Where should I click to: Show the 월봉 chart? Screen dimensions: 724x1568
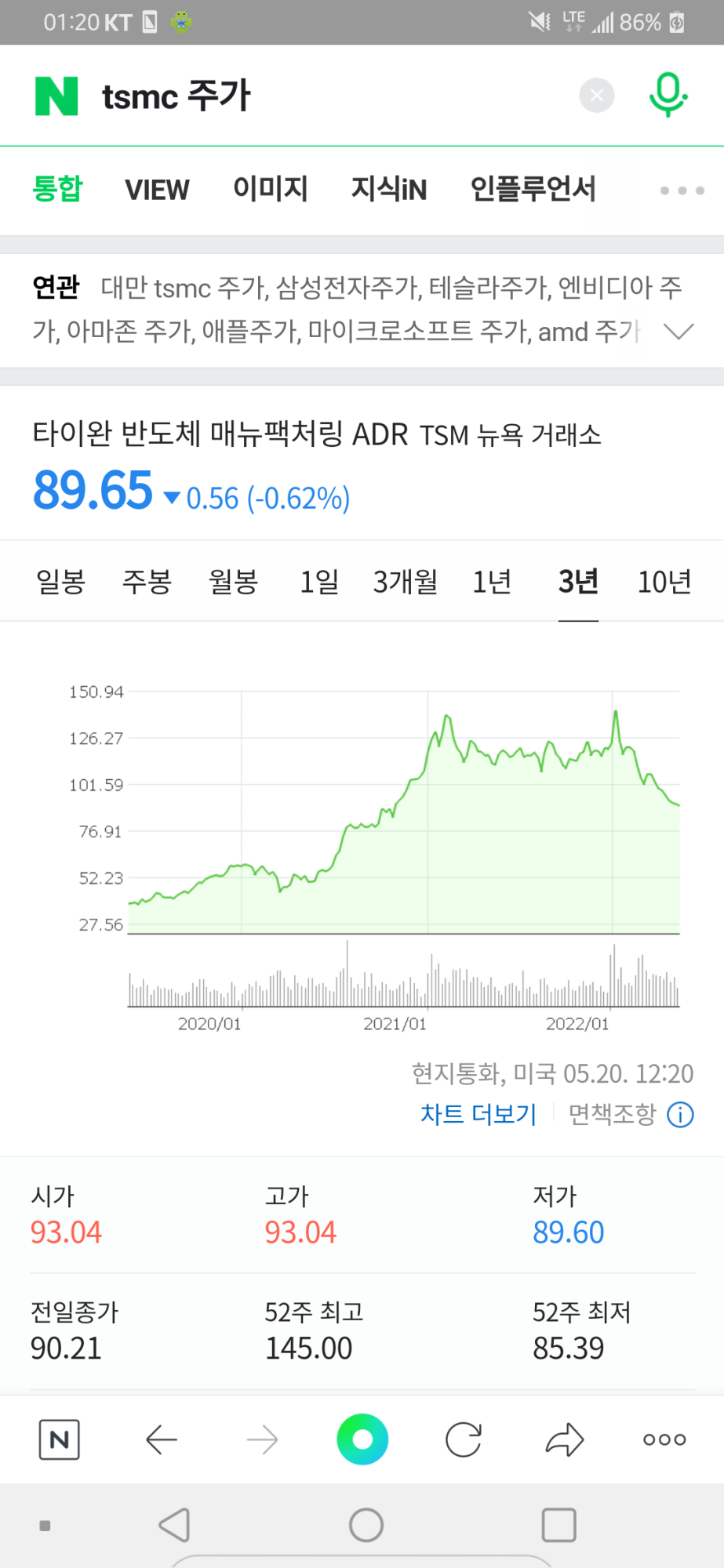coord(233,582)
